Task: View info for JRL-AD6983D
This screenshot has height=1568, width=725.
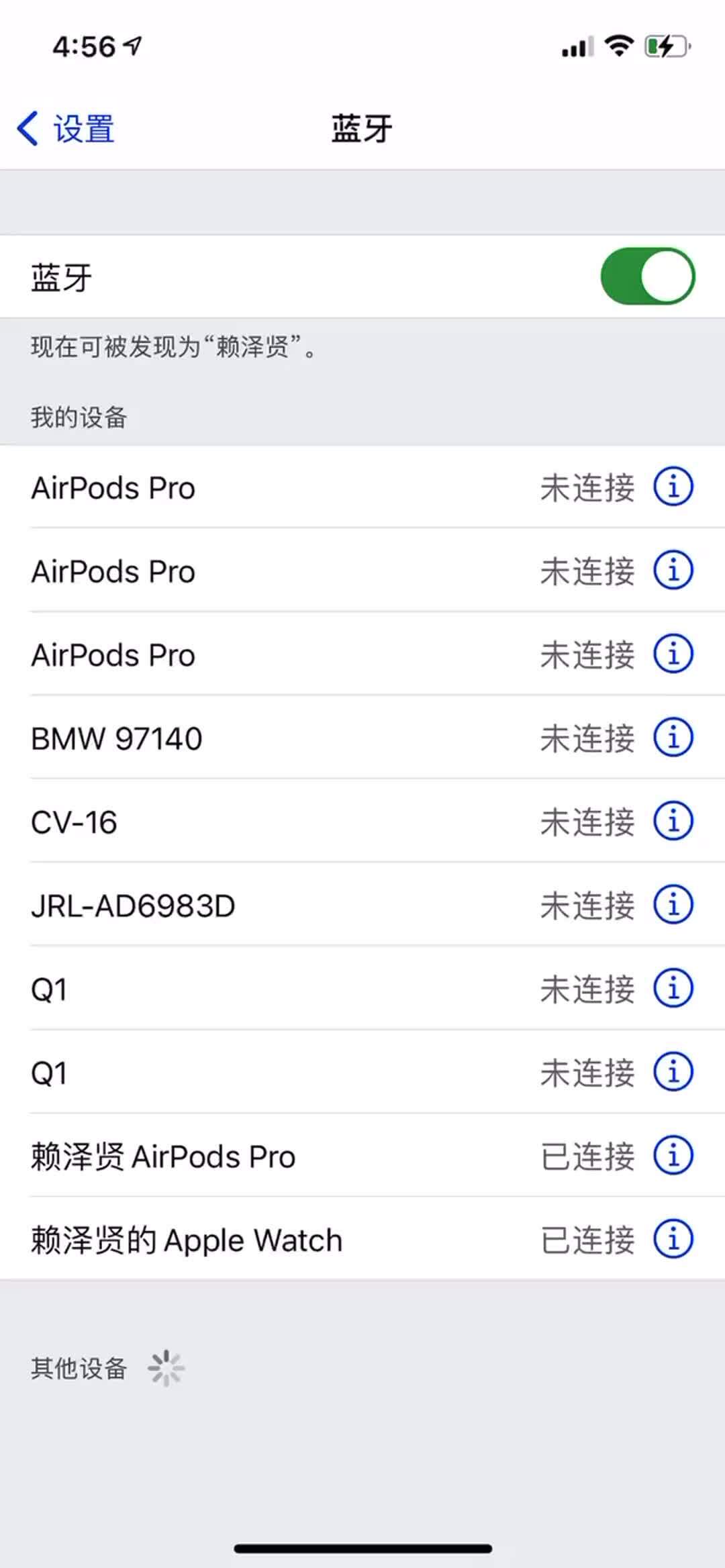Action: click(x=673, y=905)
